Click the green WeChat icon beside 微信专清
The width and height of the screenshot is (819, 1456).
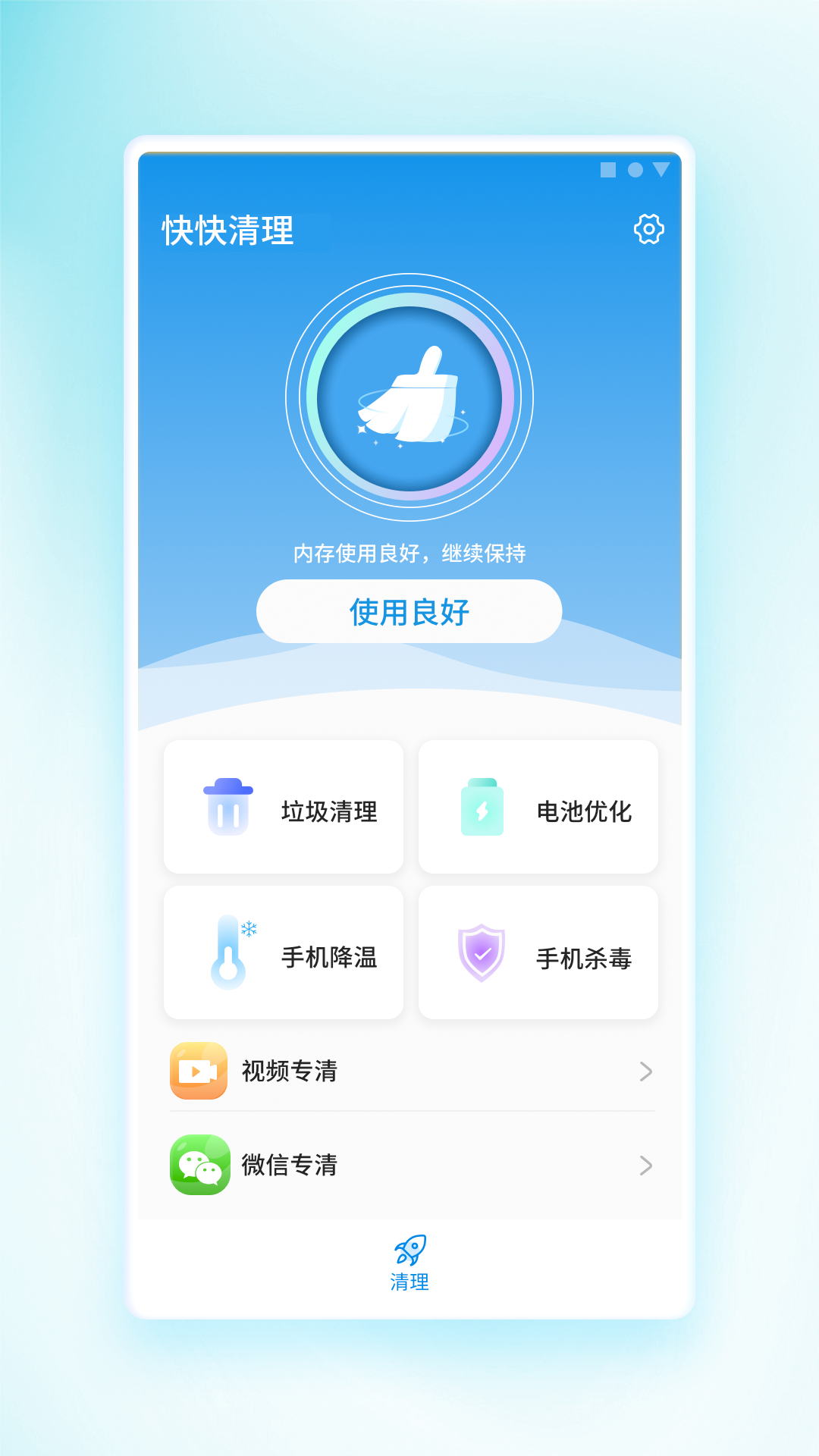tap(197, 1166)
